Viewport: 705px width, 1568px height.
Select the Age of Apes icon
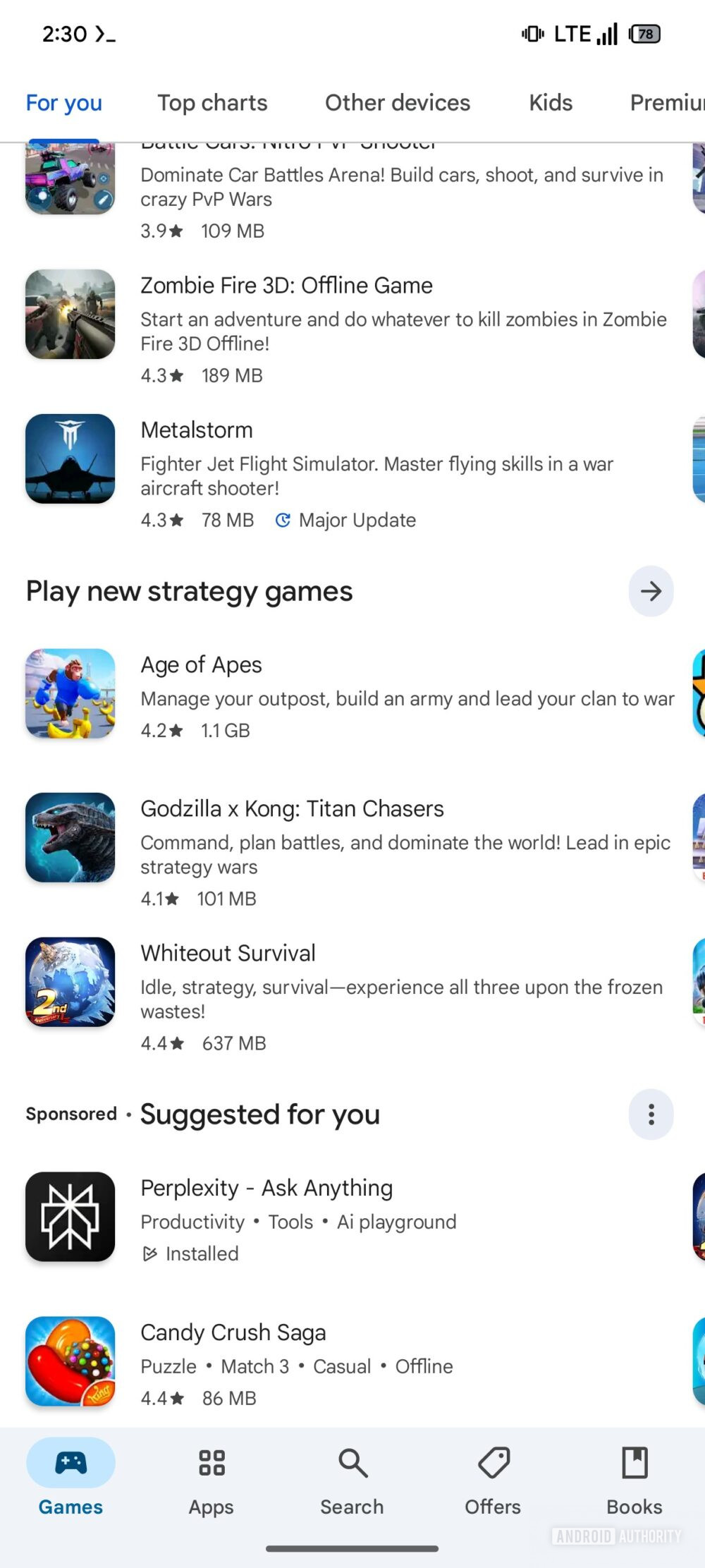click(x=70, y=694)
